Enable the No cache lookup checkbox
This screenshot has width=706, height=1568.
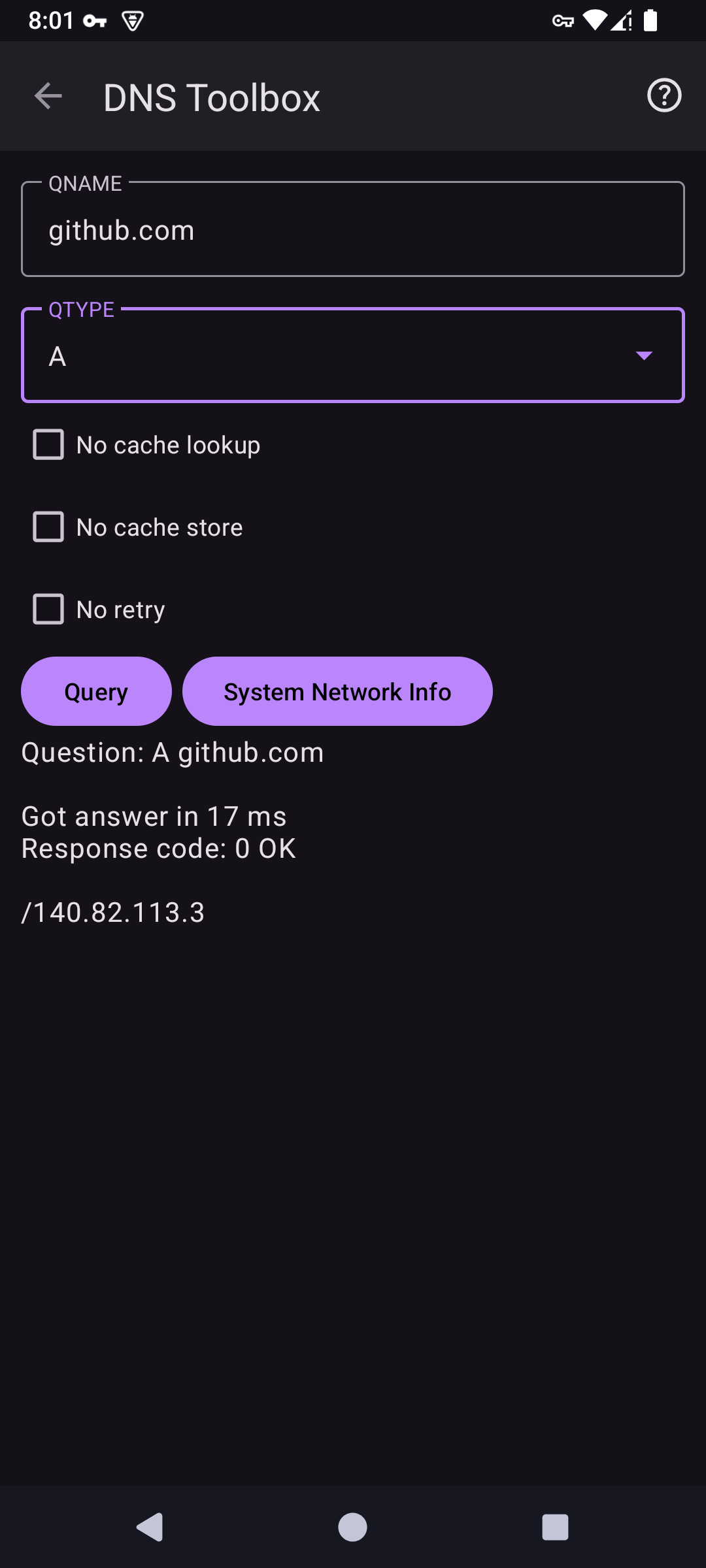coord(48,445)
